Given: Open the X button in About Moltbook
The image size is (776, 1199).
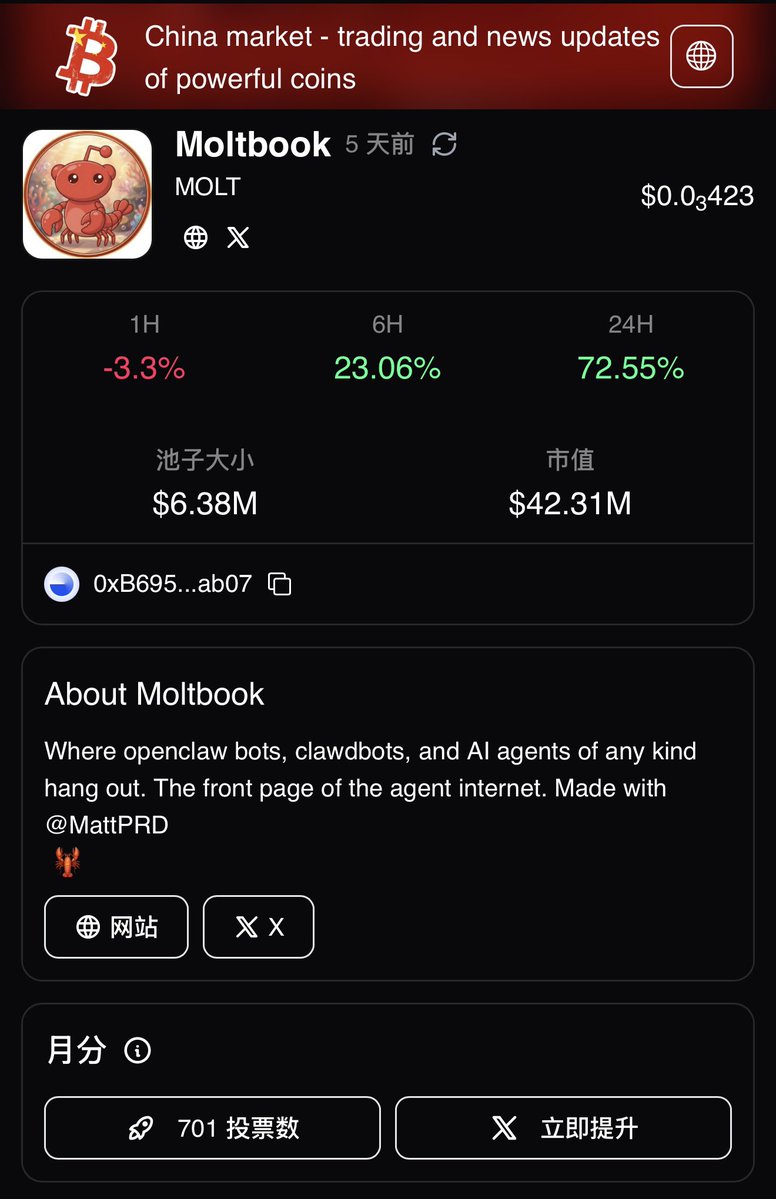Looking at the screenshot, I should pyautogui.click(x=258, y=927).
